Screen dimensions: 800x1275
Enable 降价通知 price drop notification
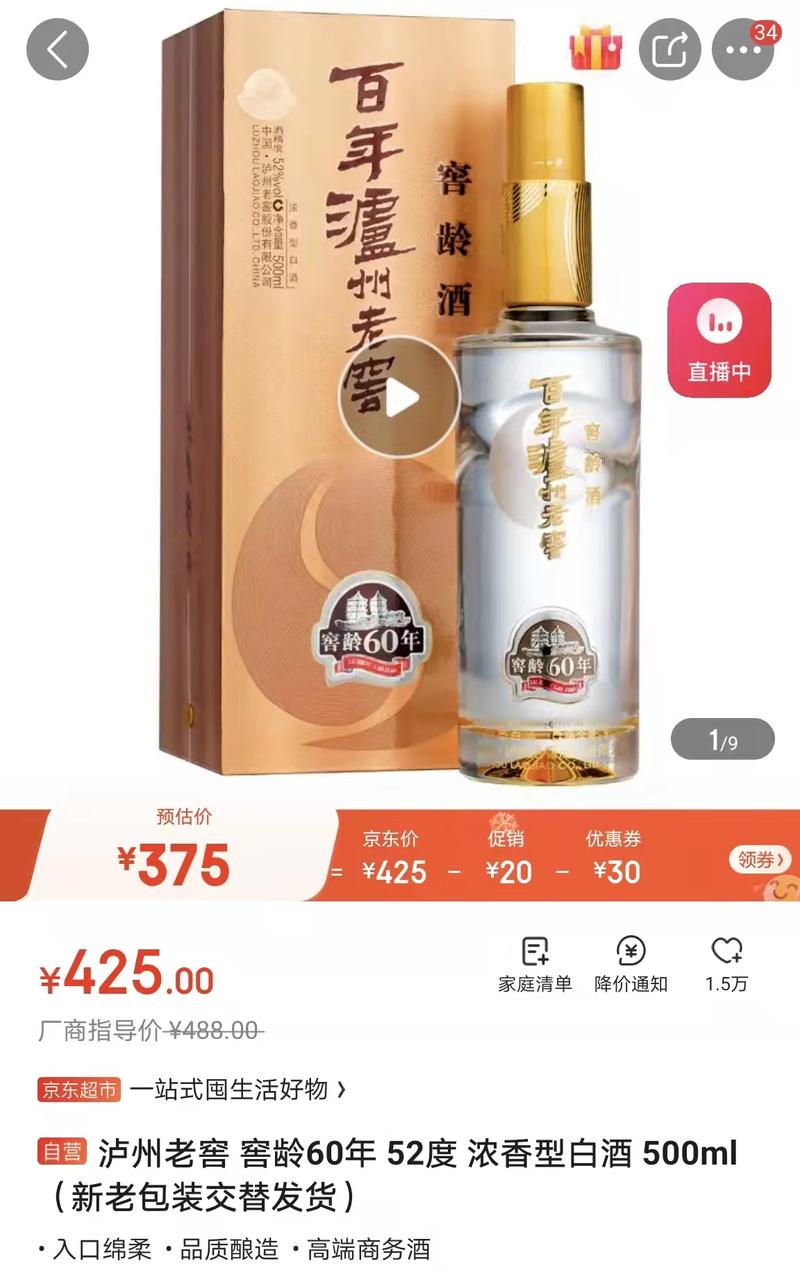click(630, 964)
